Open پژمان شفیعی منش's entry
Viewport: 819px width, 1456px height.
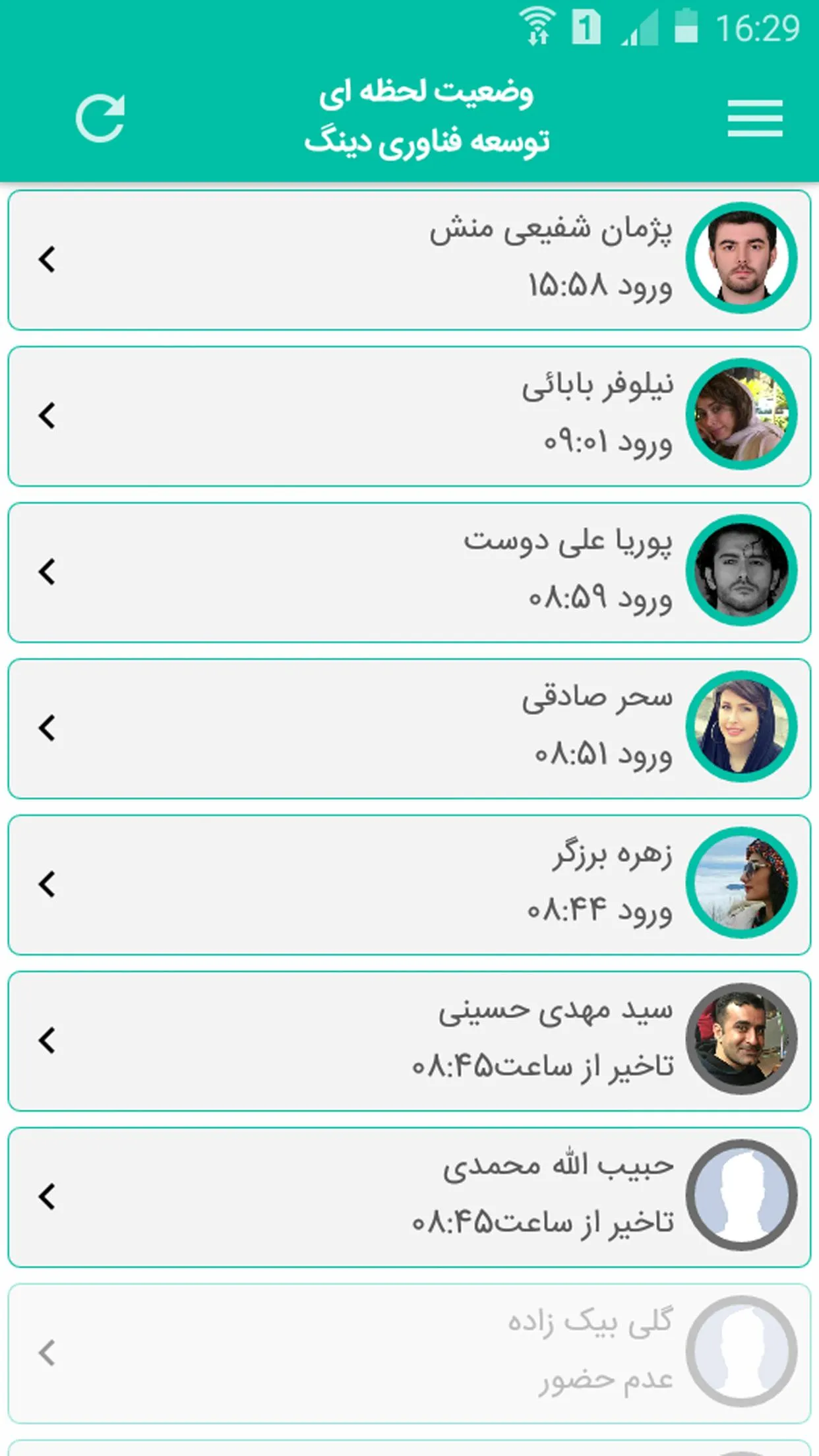(409, 260)
